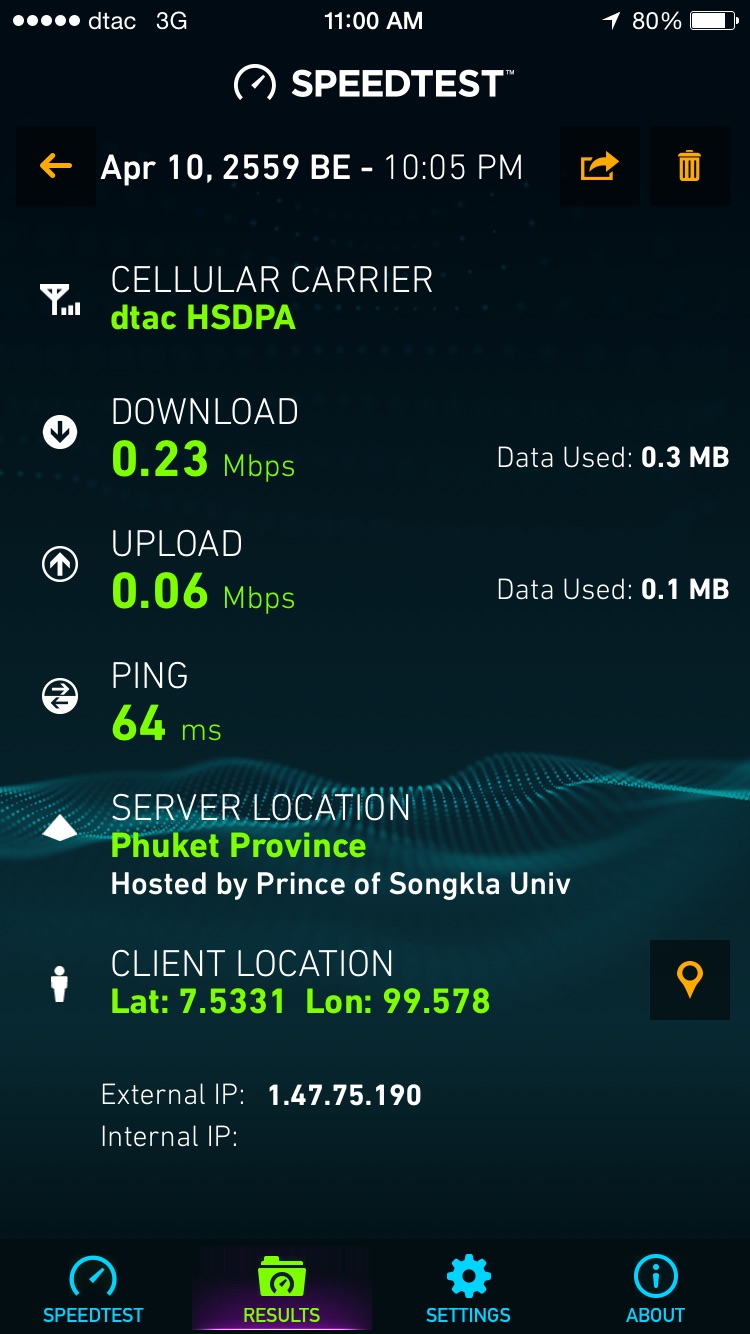
Task: Select the About tab
Action: (x=655, y=1289)
